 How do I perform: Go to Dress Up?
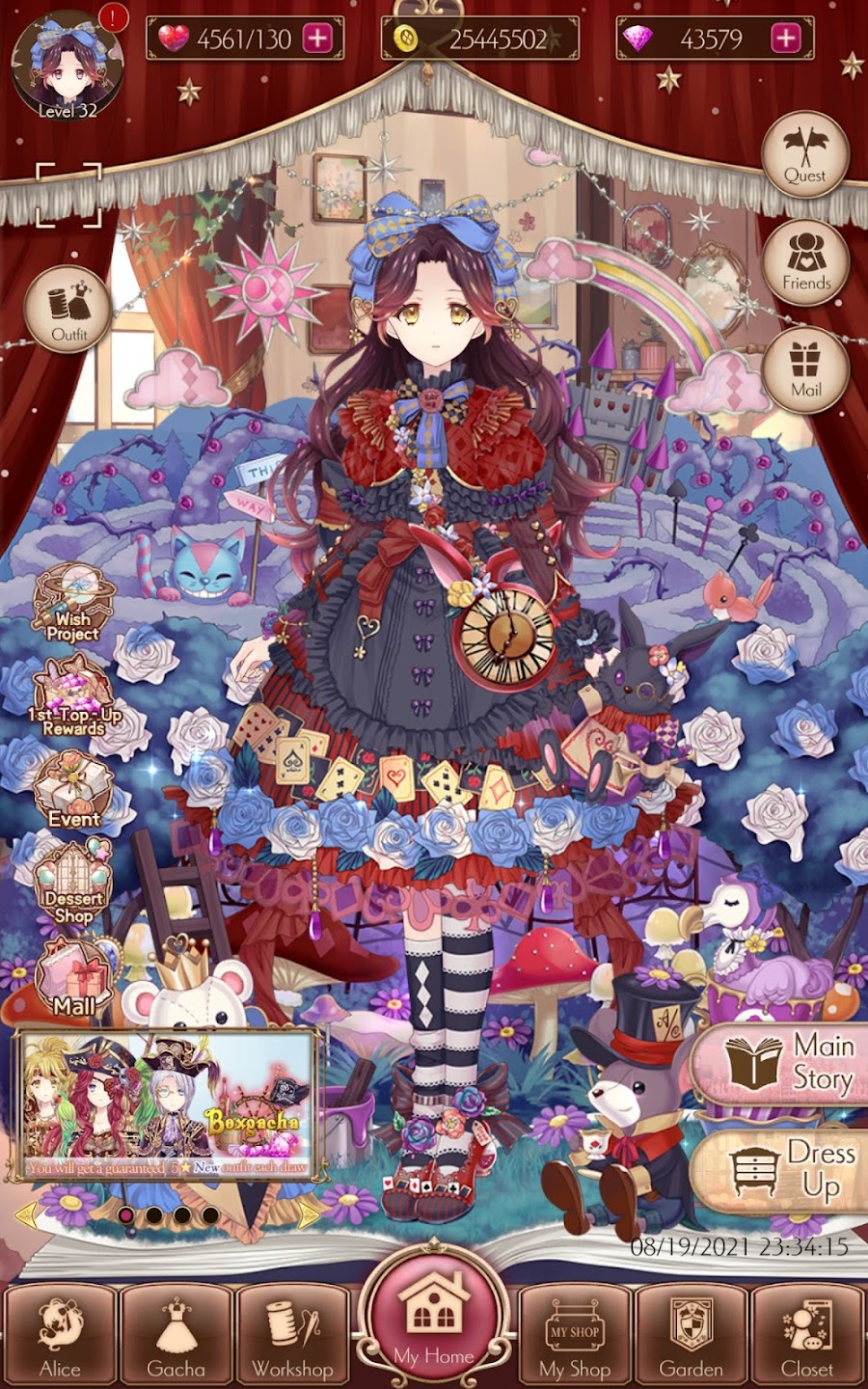(783, 1169)
